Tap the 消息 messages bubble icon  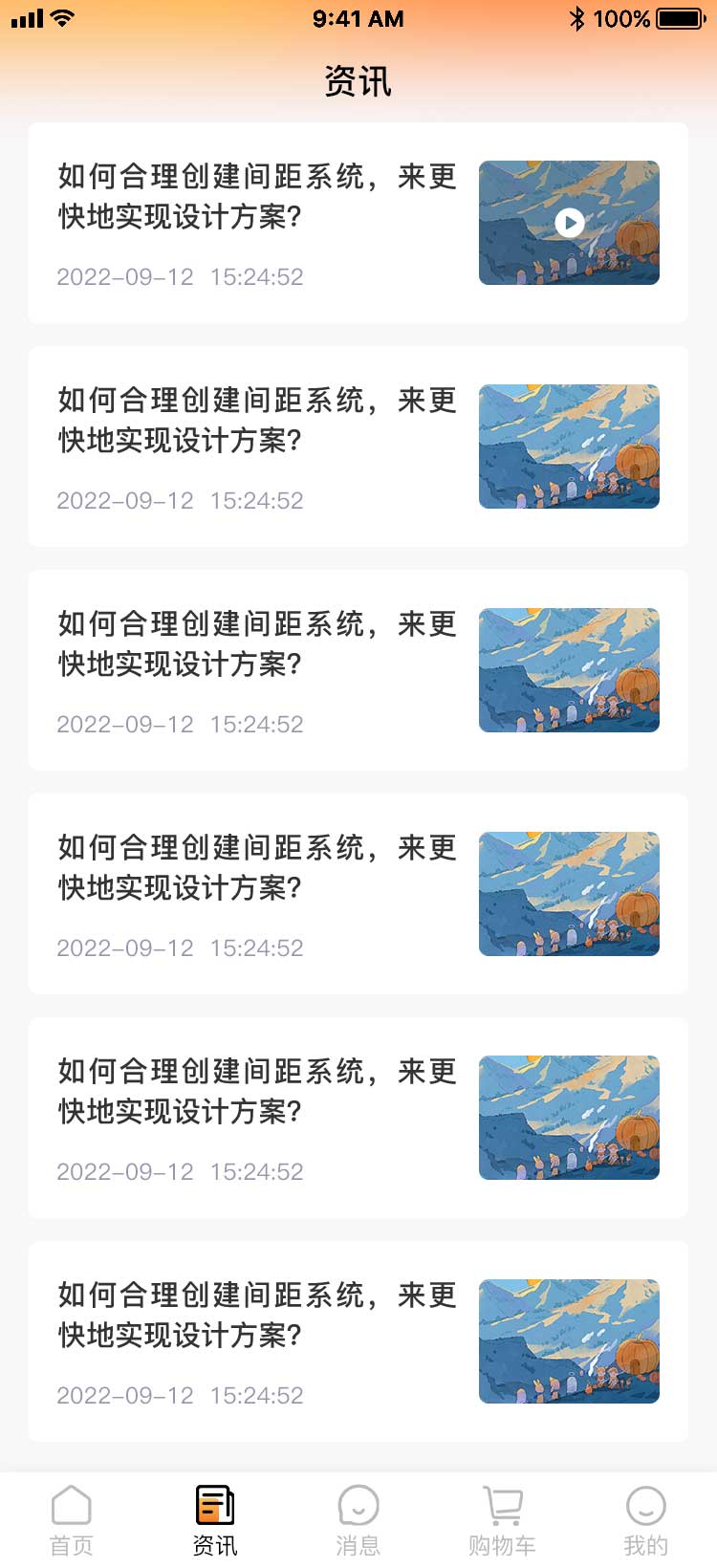click(358, 1504)
